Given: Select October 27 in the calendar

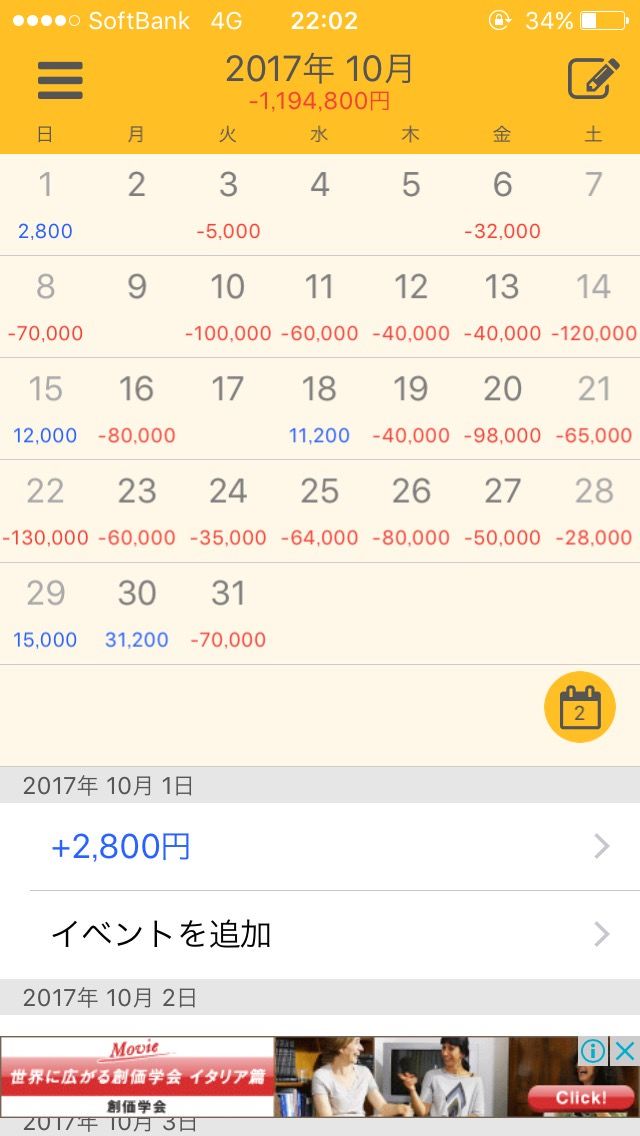Looking at the screenshot, I should point(502,511).
